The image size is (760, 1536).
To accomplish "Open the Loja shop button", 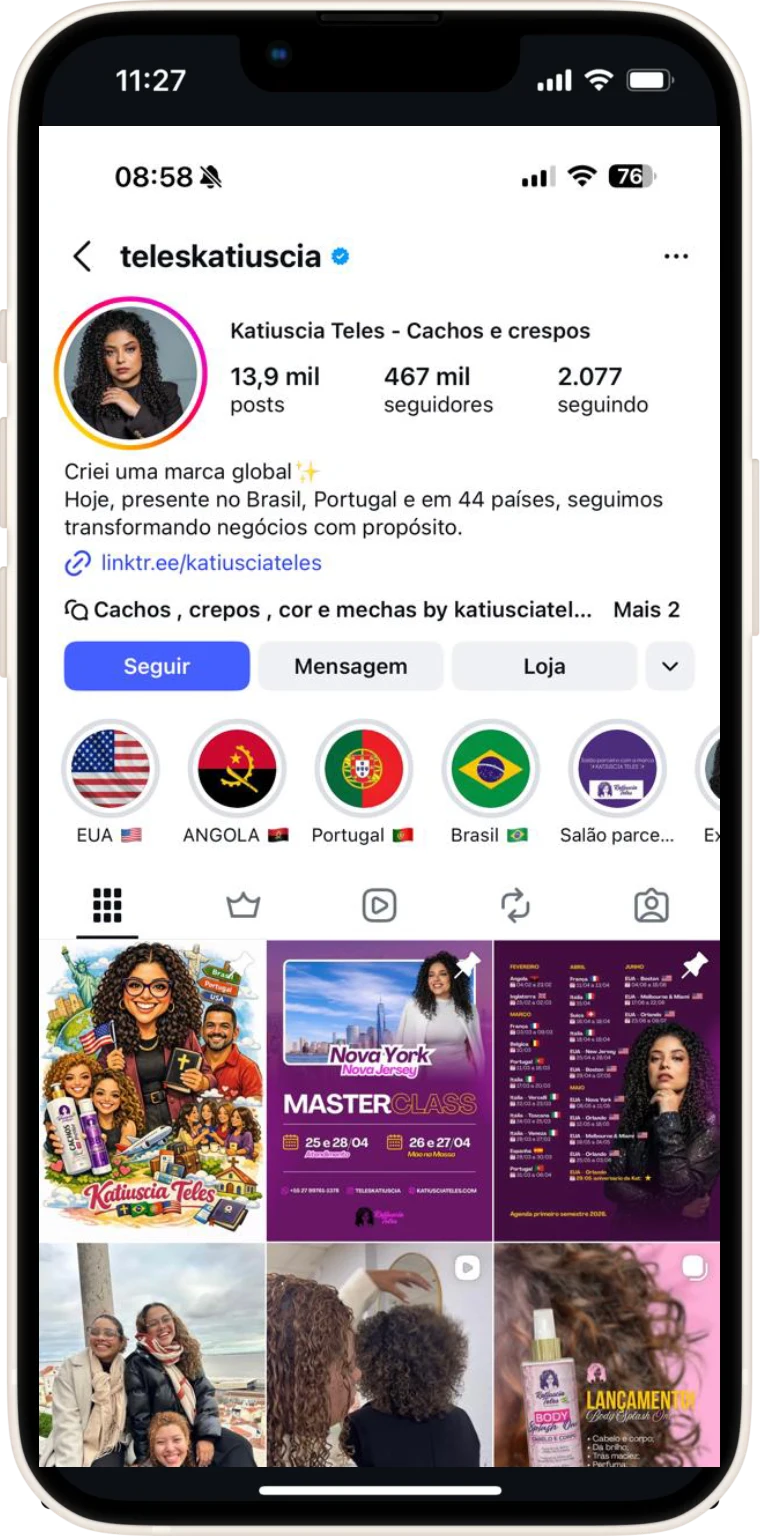I will point(544,666).
